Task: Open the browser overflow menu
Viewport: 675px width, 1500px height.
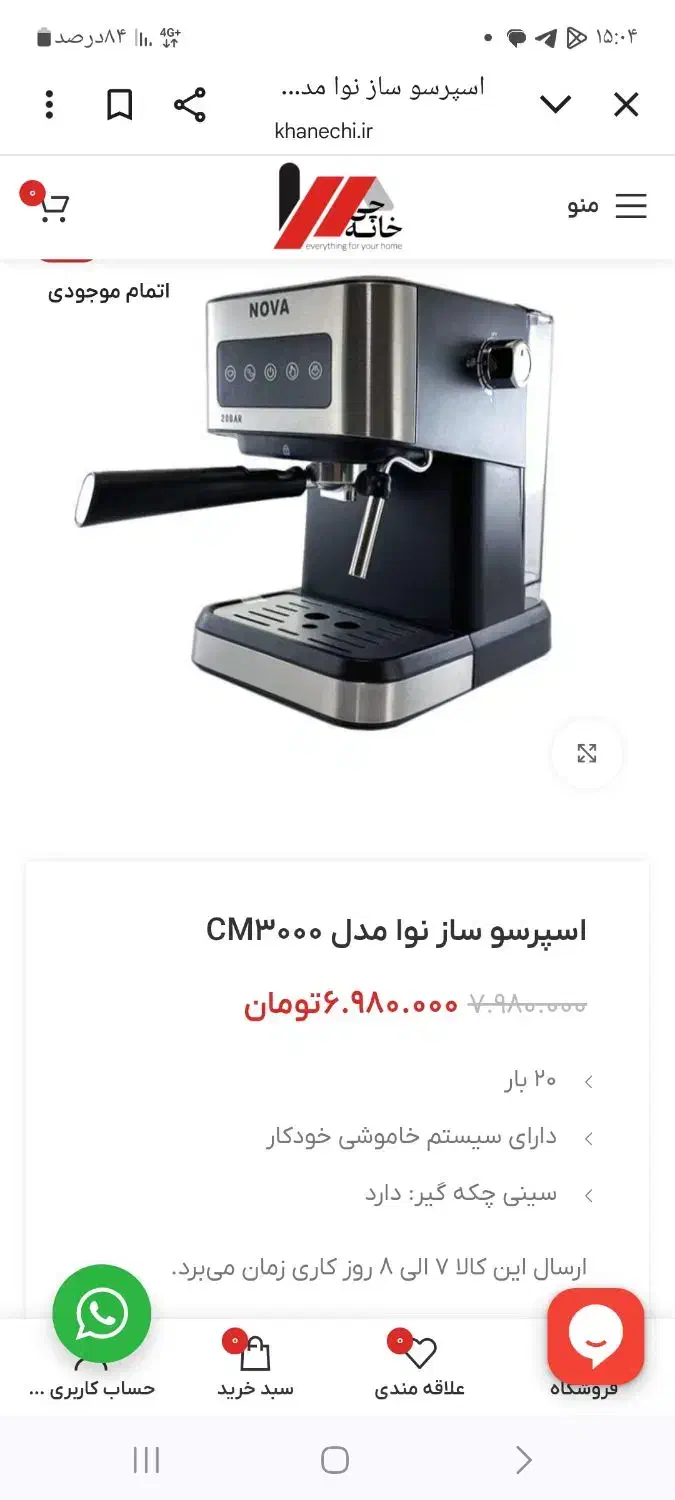Action: point(50,104)
